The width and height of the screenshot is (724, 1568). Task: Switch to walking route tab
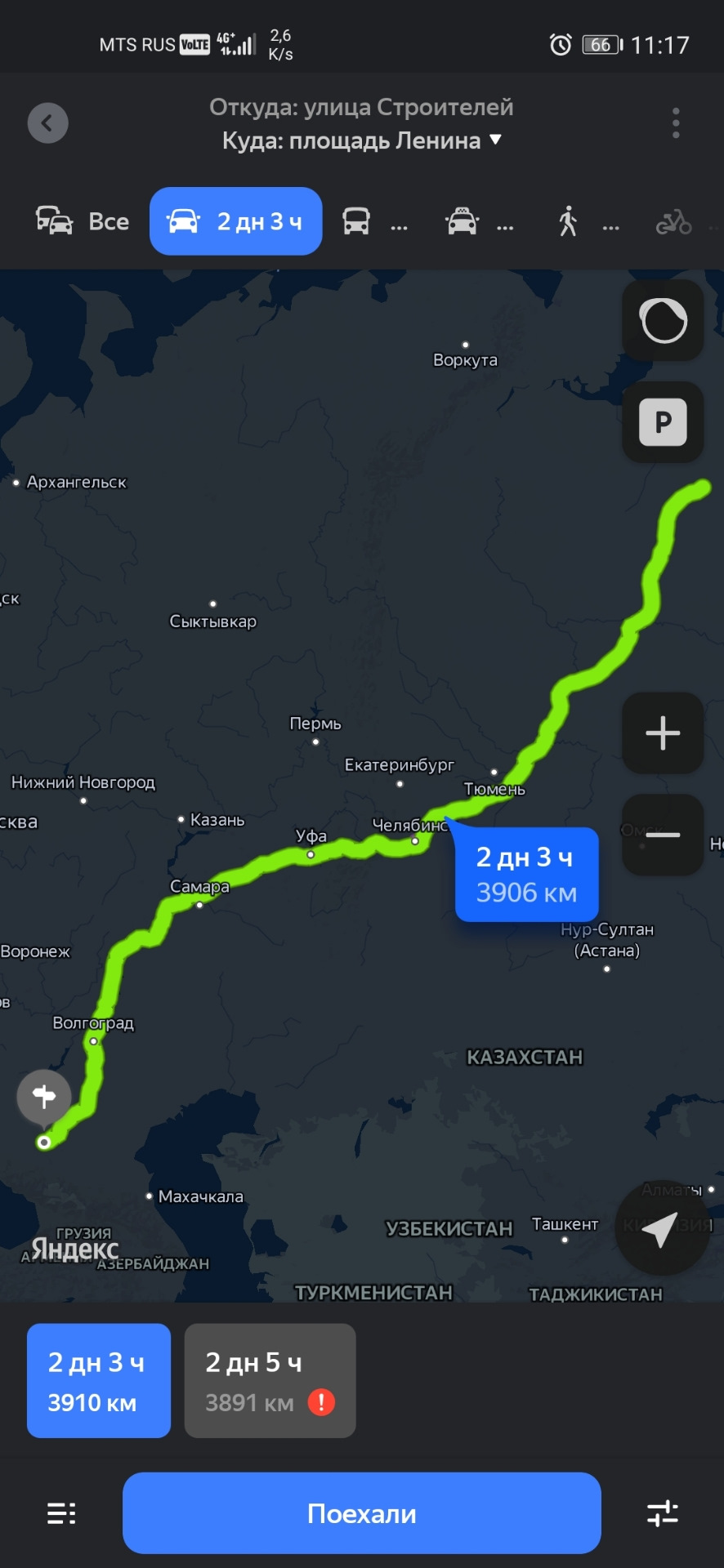coord(586,221)
